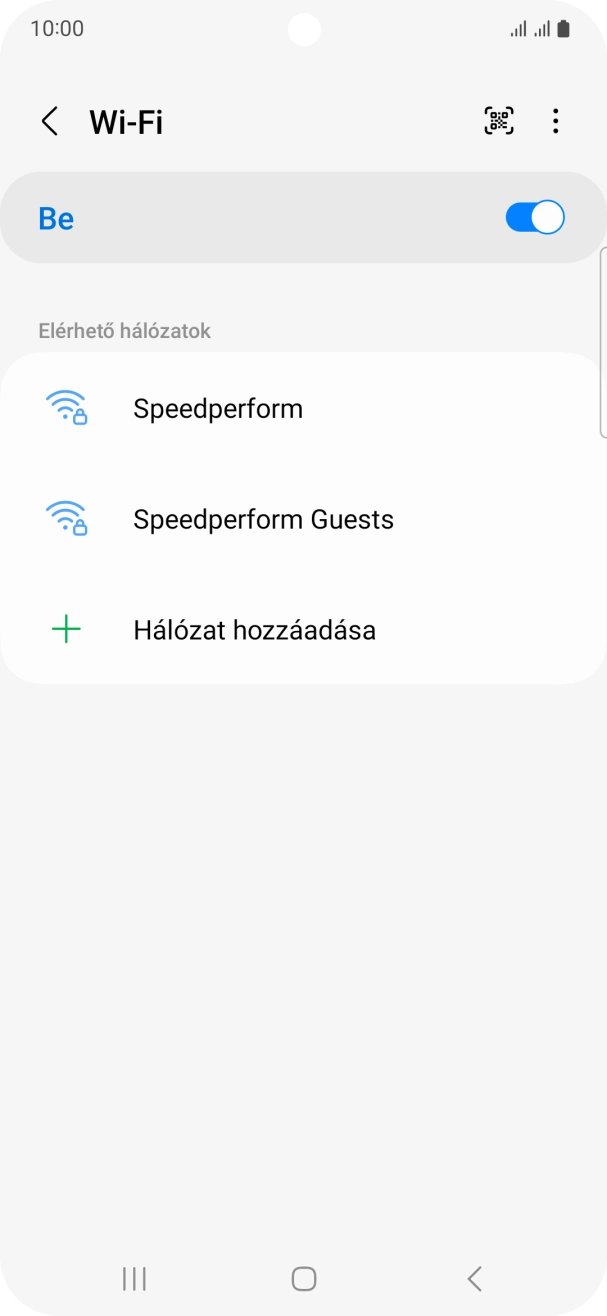Open the QR code scanner
Image resolution: width=607 pixels, height=1316 pixels.
tap(499, 121)
